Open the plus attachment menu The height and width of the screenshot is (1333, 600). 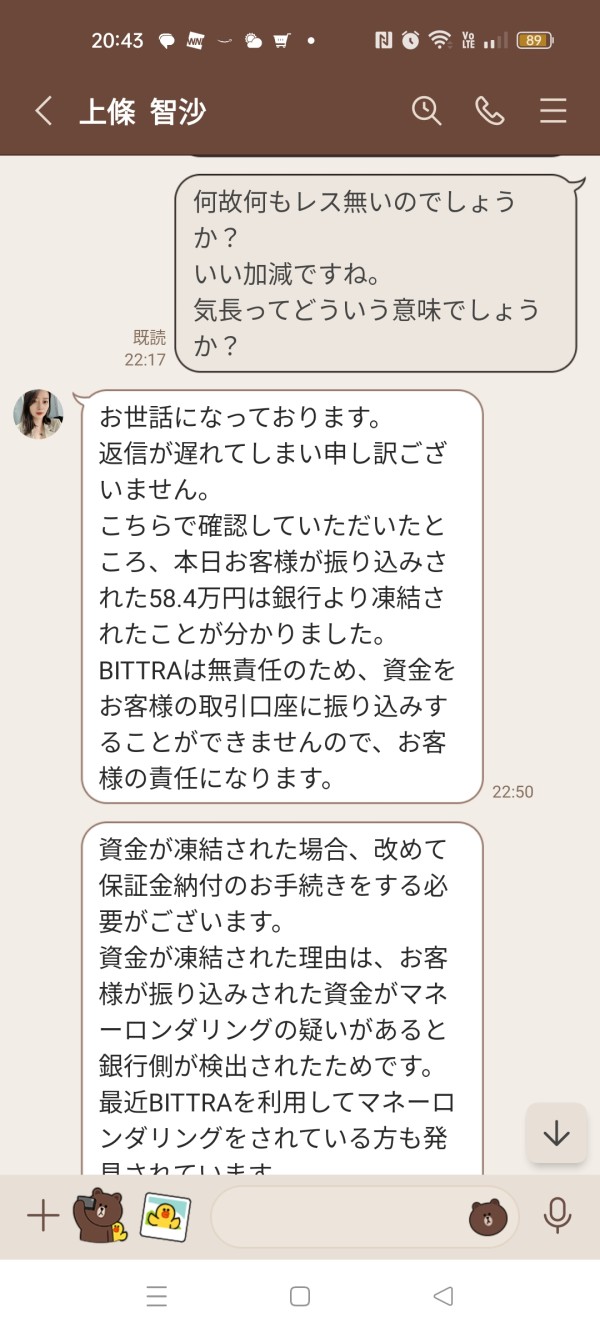click(x=42, y=1216)
